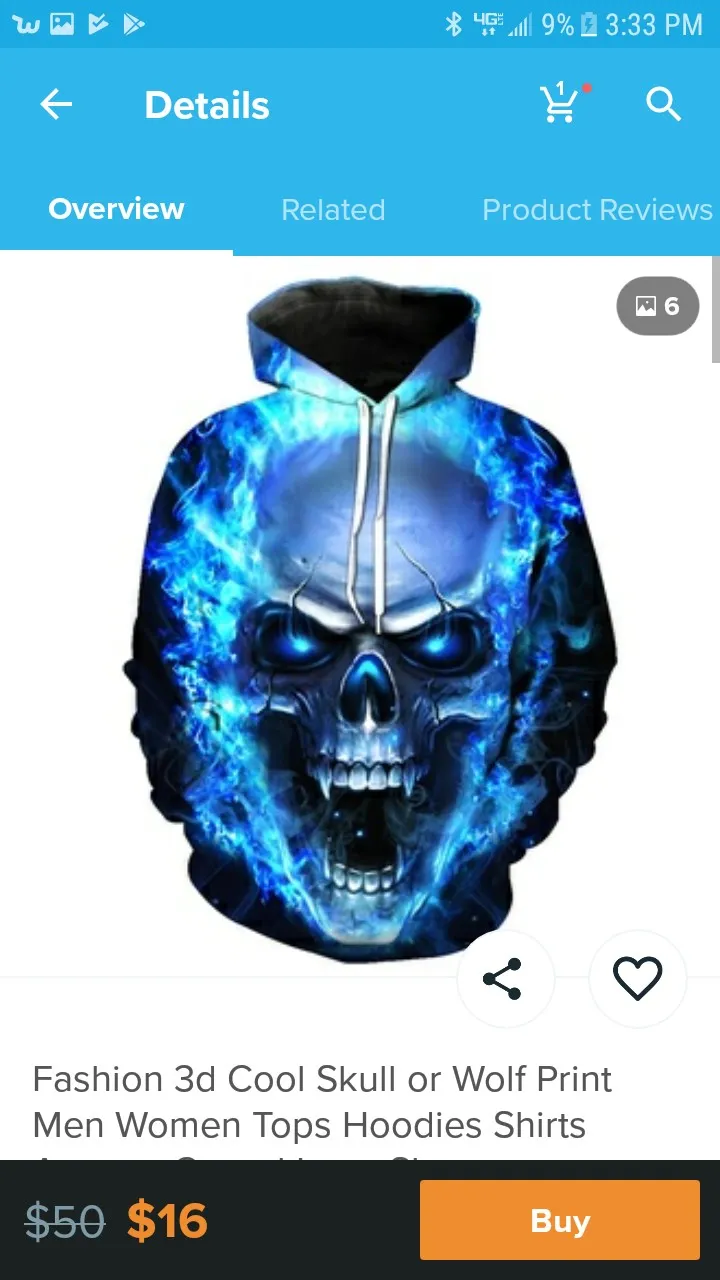Viewport: 720px width, 1280px height.
Task: View all 6 product photos
Action: (x=657, y=306)
